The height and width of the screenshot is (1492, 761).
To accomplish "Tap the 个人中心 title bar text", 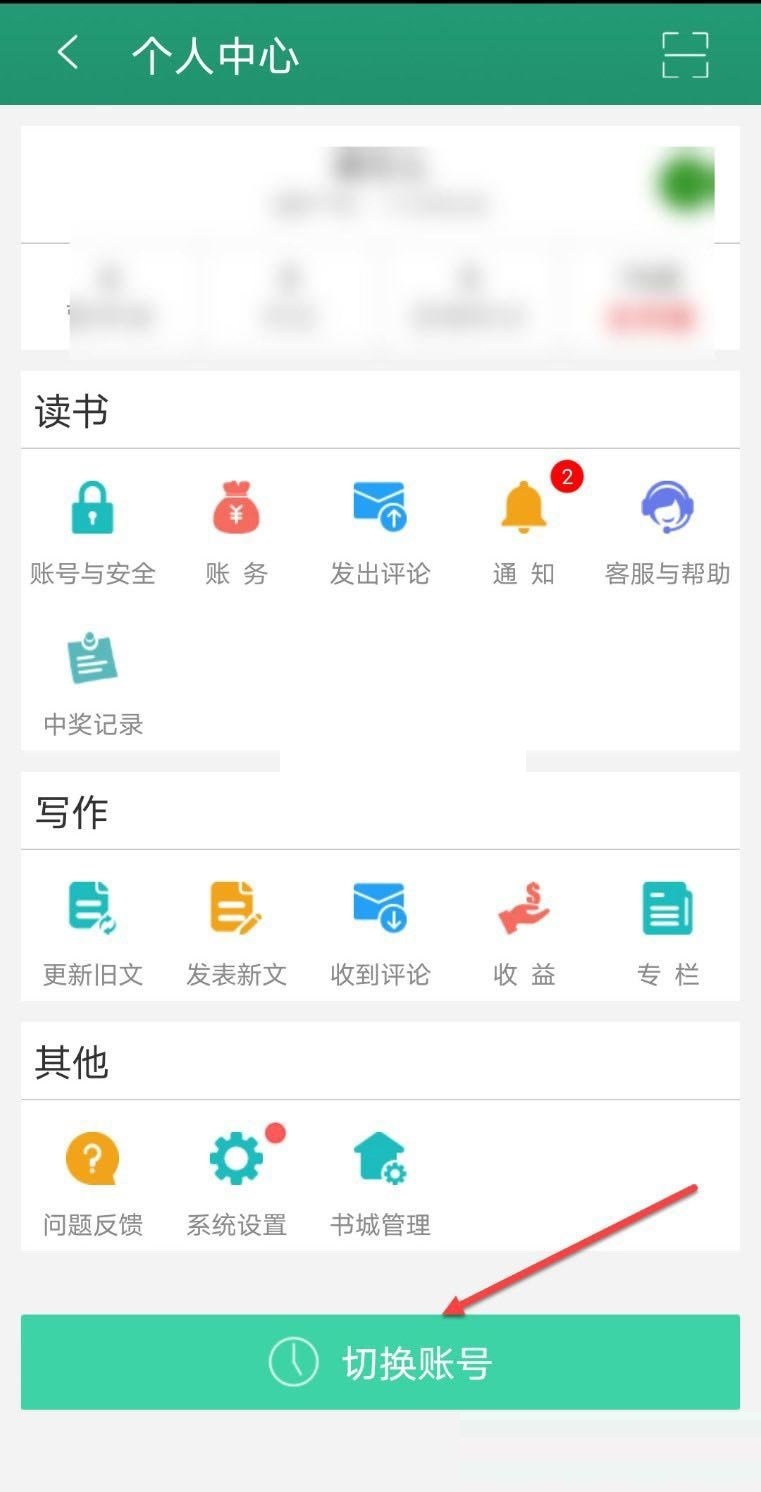I will 213,55.
